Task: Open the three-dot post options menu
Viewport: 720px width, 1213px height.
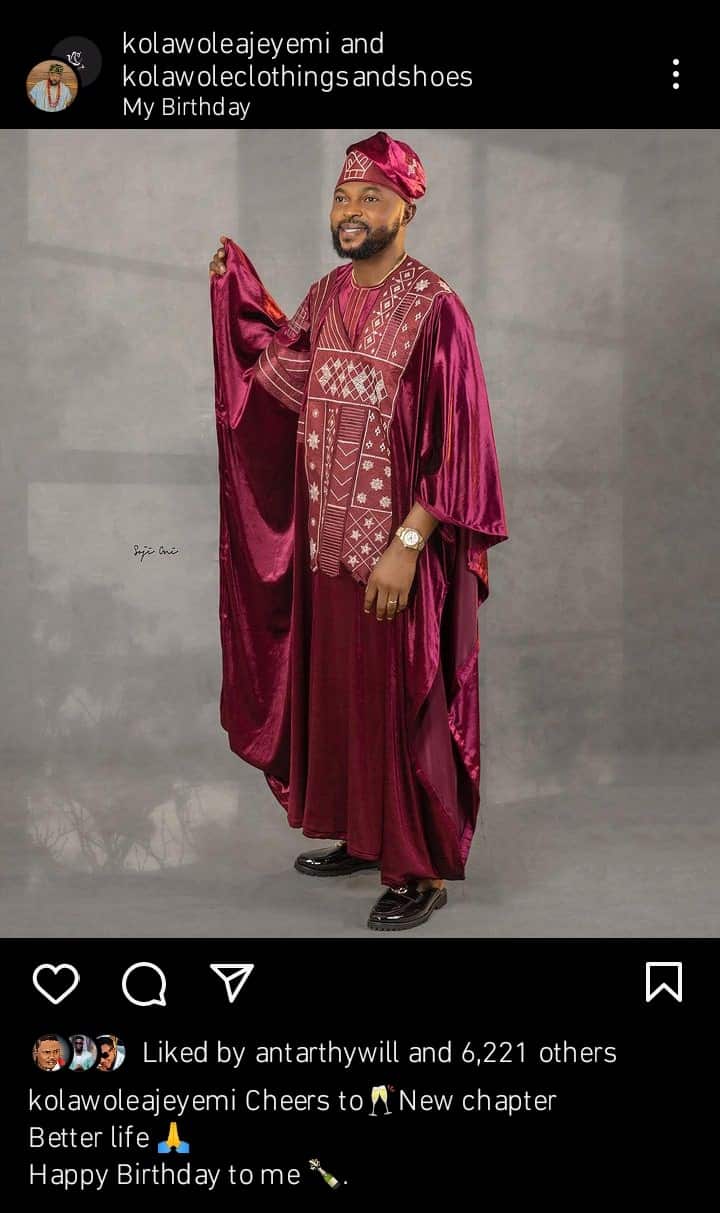Action: point(676,74)
